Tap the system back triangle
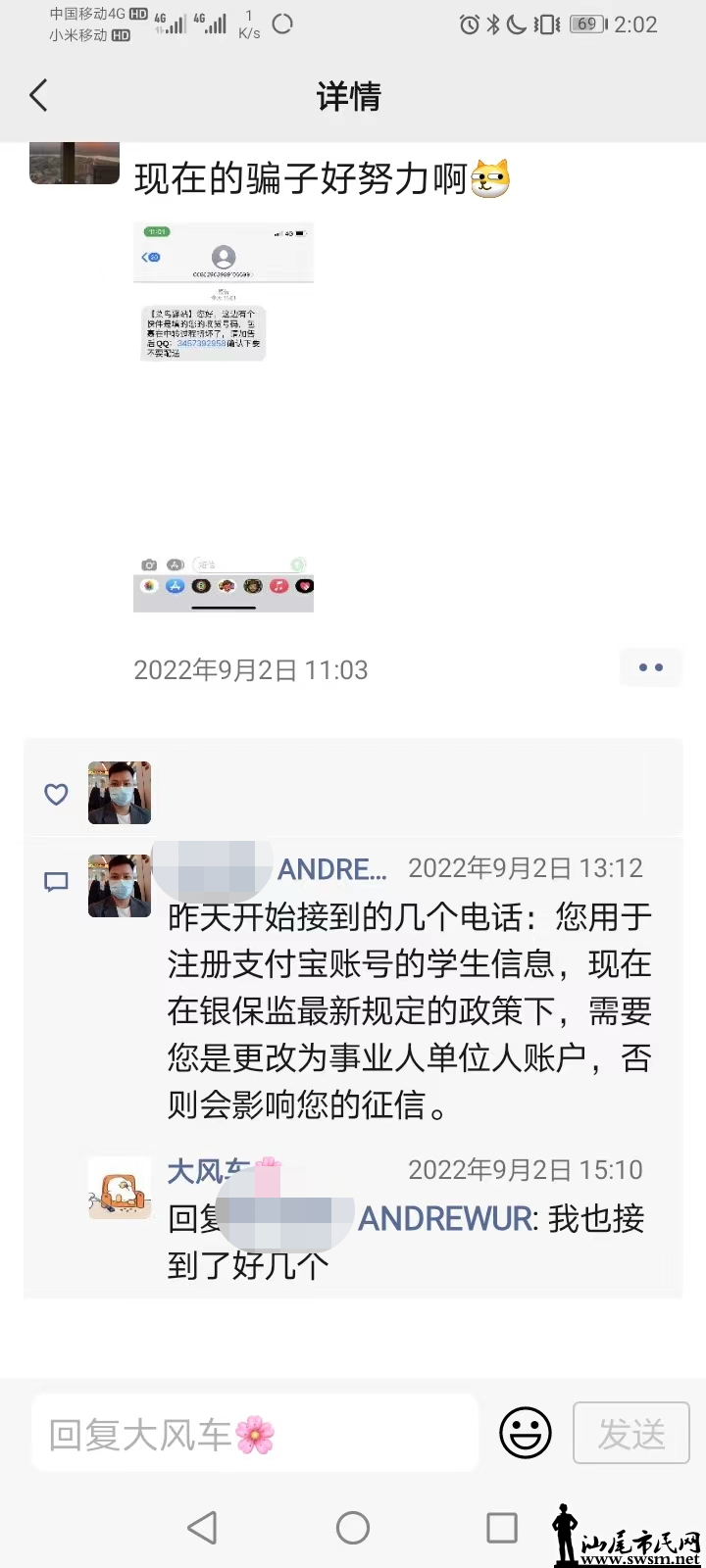This screenshot has height=1568, width=706. (202, 1527)
